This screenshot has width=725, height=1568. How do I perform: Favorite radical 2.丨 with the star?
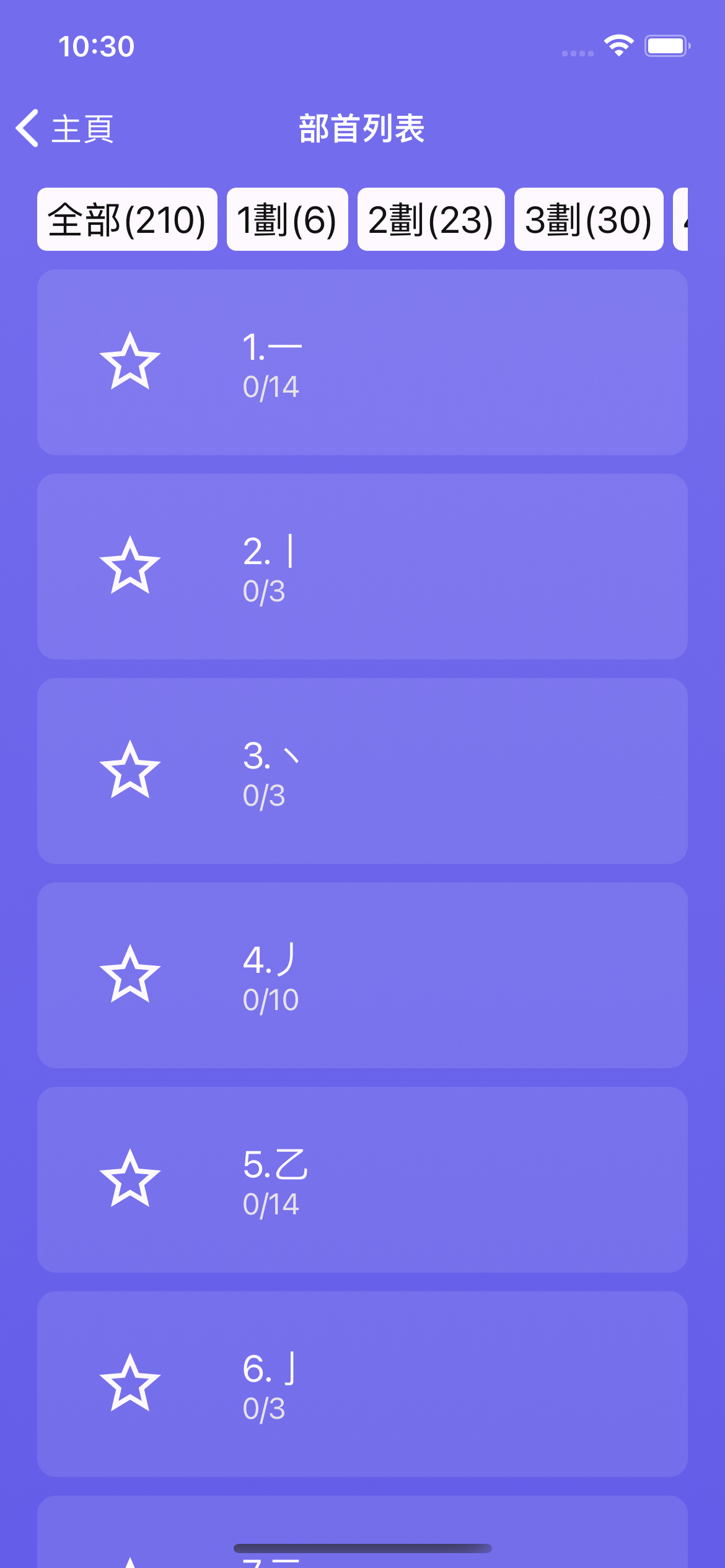tap(130, 566)
